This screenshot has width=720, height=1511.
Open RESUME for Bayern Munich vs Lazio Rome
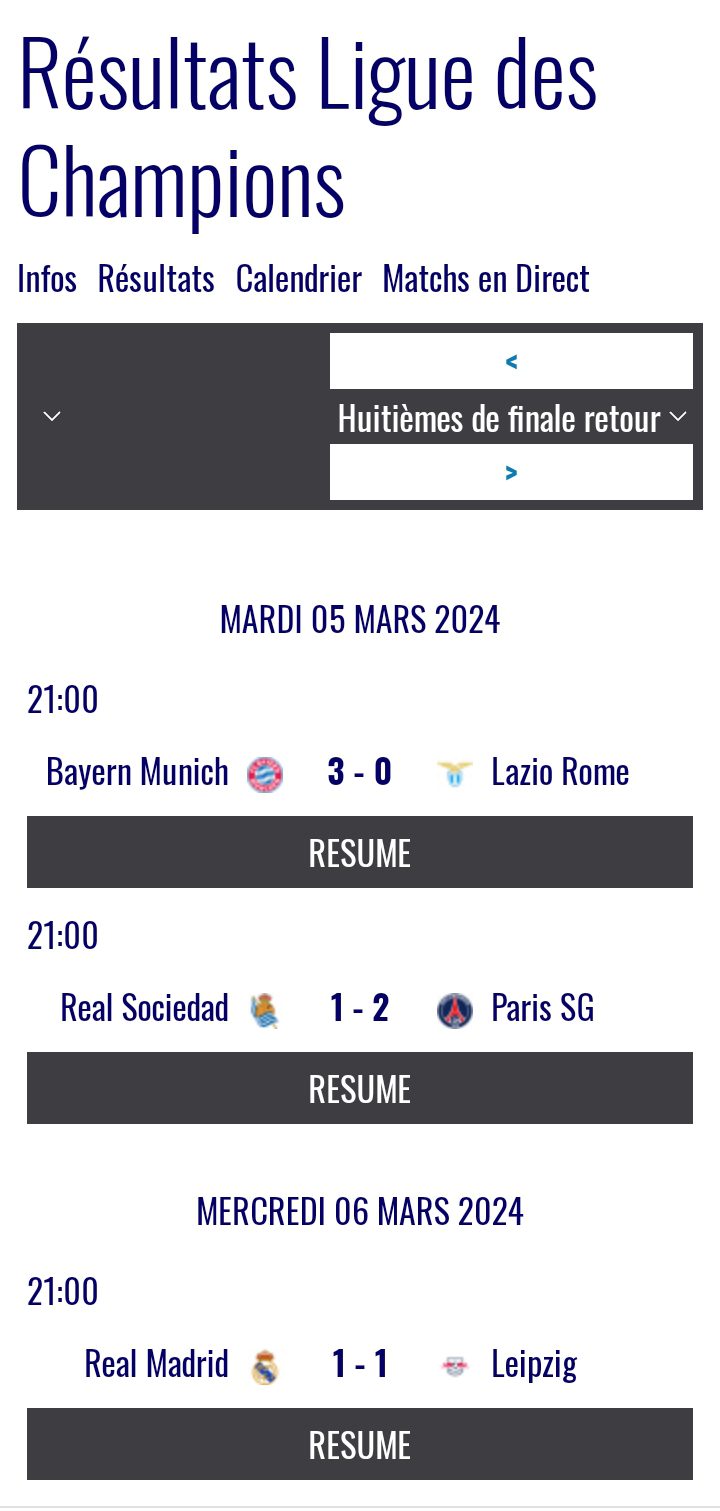coord(360,853)
